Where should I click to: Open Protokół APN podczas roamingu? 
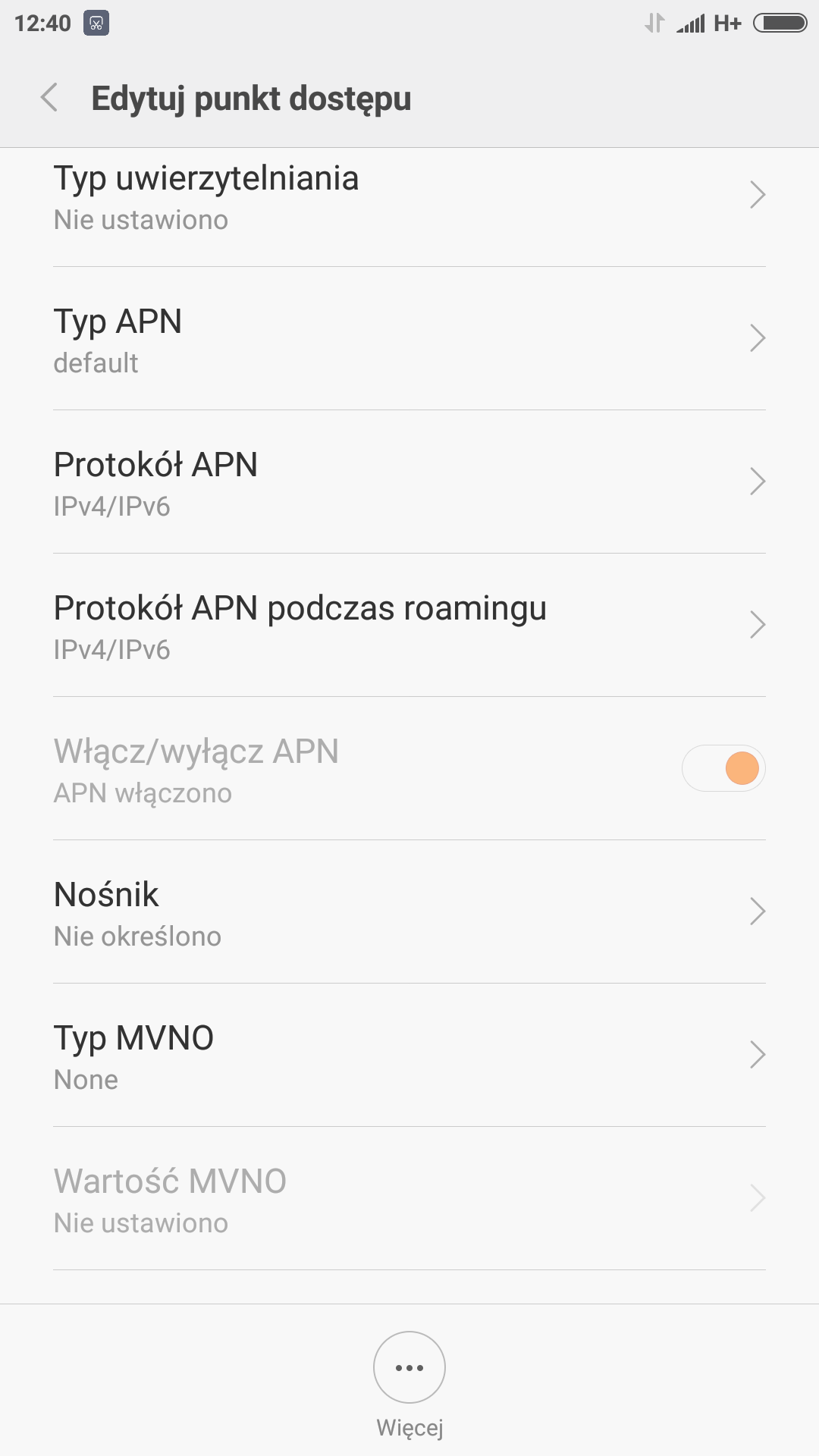point(409,626)
